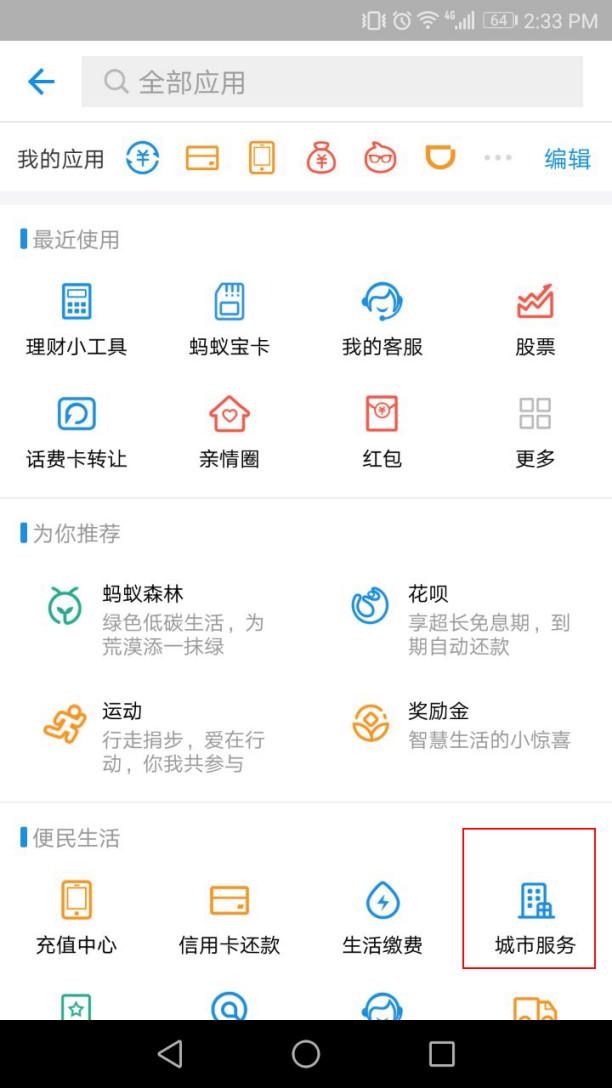Open 我的客服 customer service
The image size is (612, 1088).
(382, 320)
